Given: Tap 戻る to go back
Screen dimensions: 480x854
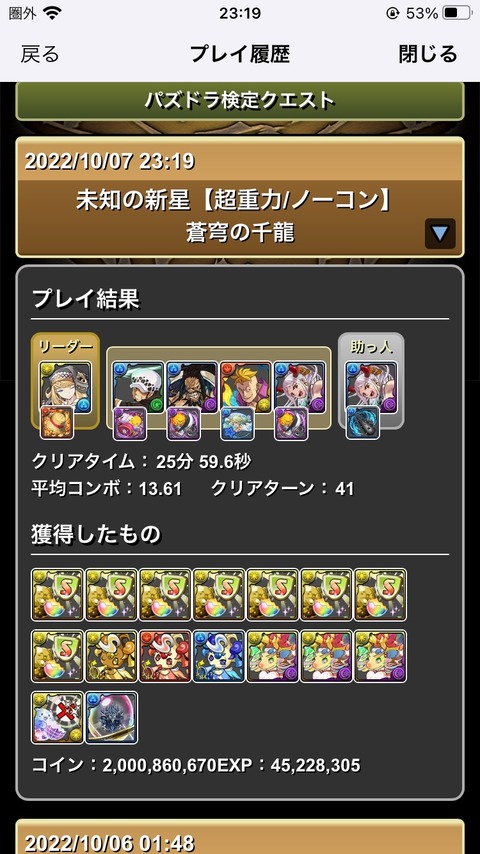Looking at the screenshot, I should coord(40,54).
